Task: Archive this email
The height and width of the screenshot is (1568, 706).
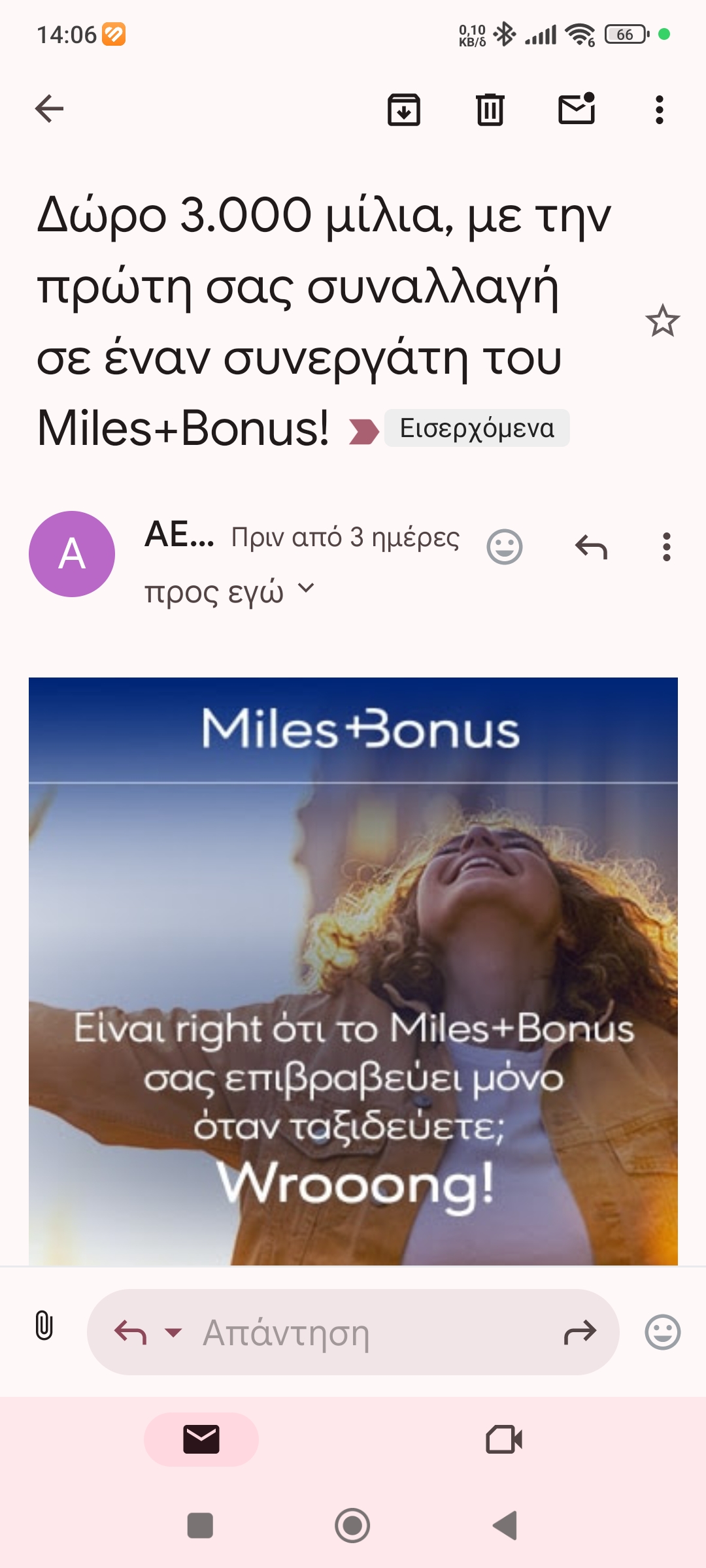Action: (404, 109)
